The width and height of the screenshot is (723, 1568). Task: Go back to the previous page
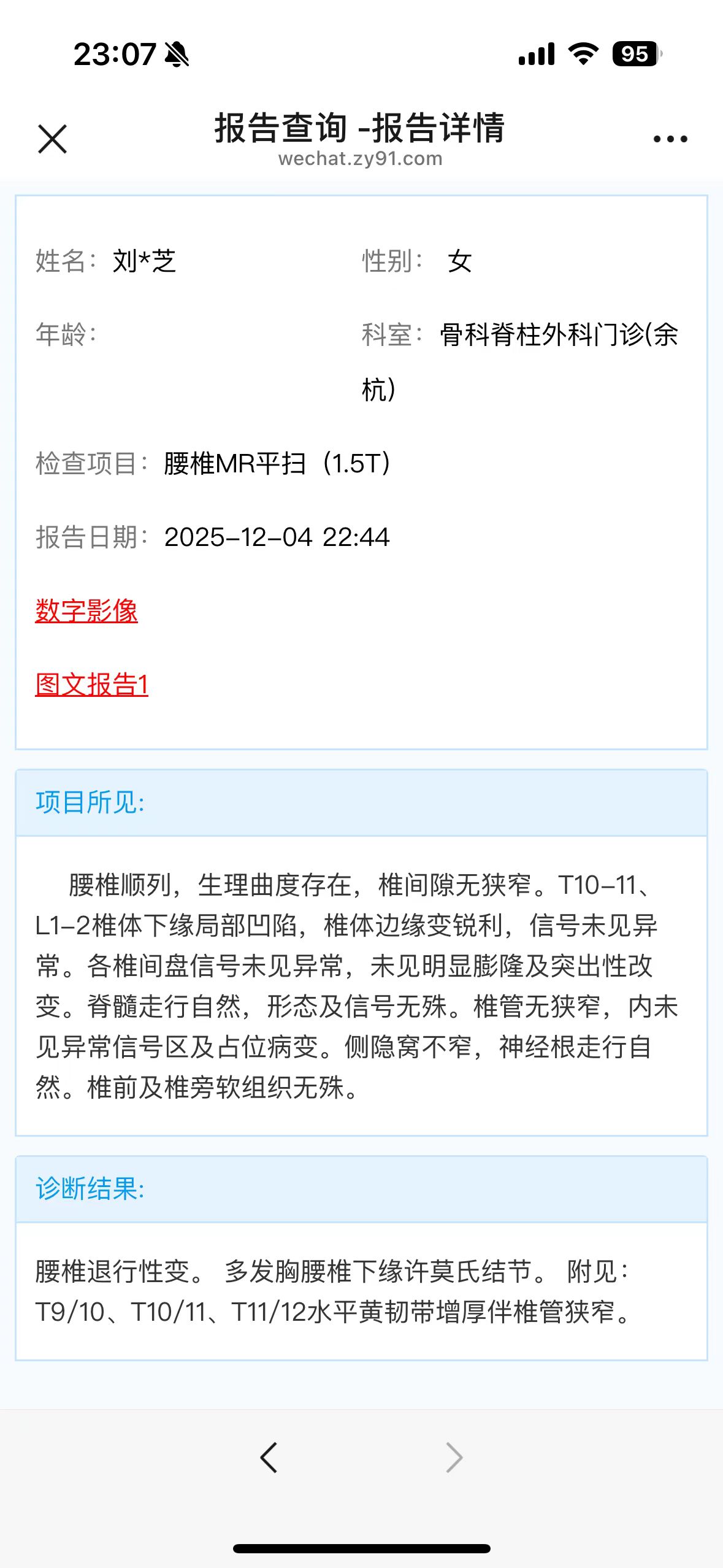click(x=269, y=1458)
